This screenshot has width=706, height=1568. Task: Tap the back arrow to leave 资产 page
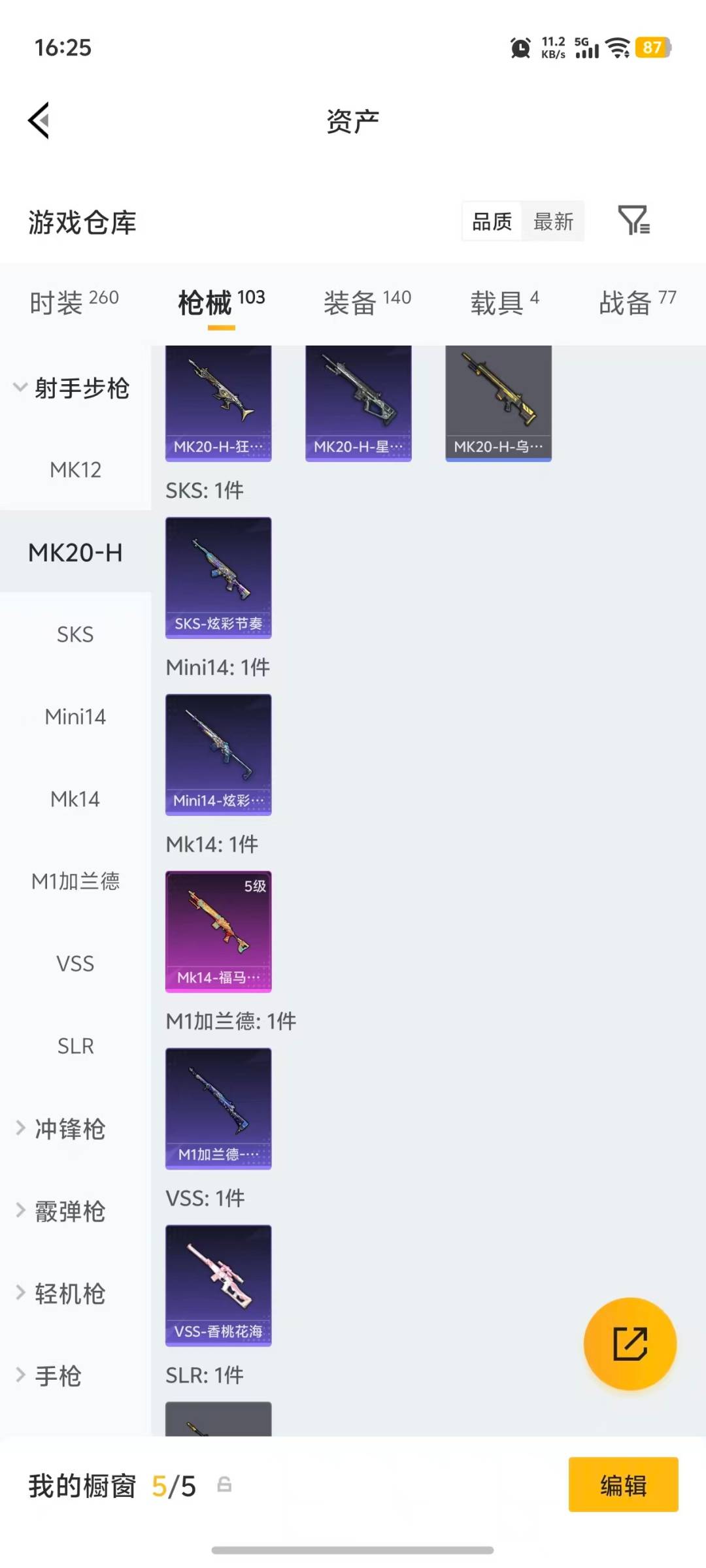pyautogui.click(x=39, y=120)
